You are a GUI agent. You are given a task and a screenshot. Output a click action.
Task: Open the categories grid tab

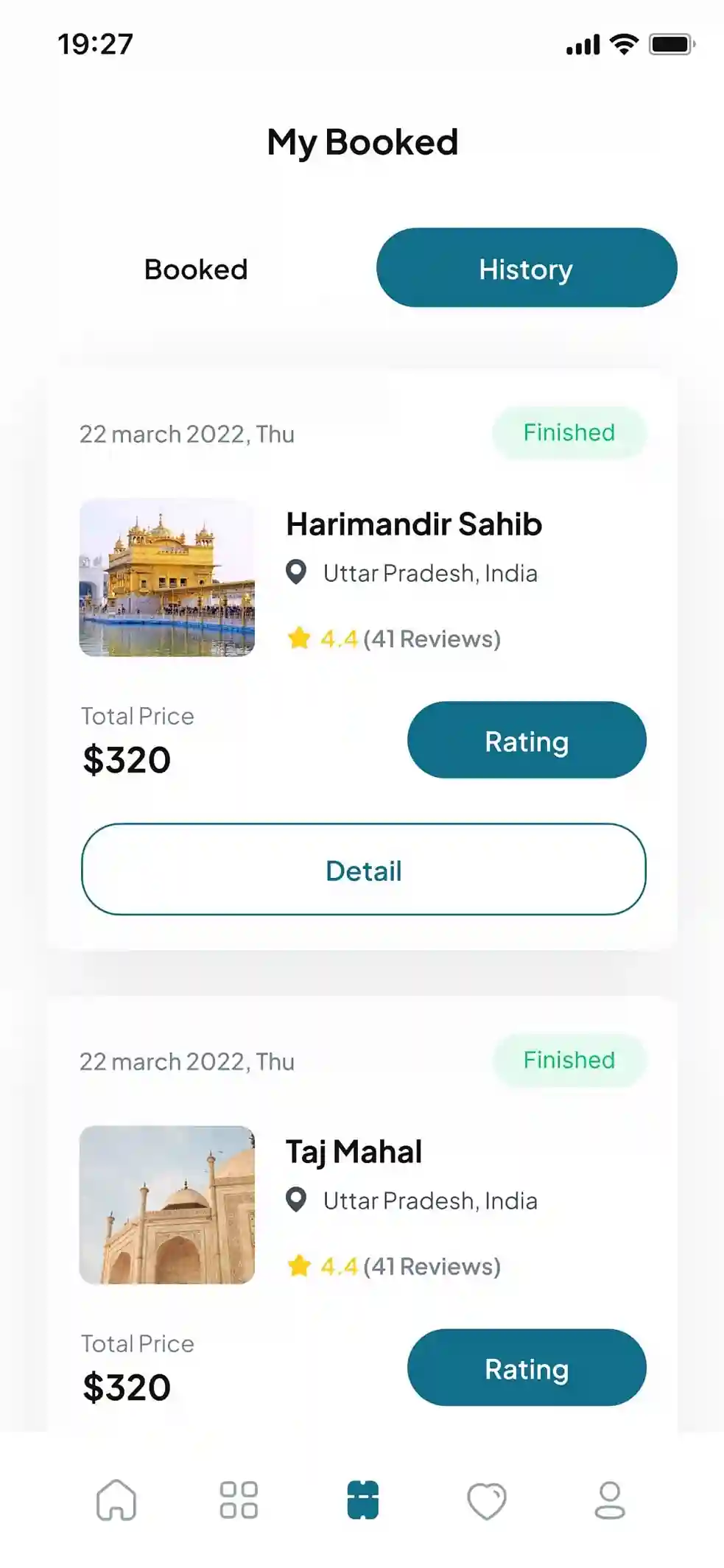tap(239, 1500)
